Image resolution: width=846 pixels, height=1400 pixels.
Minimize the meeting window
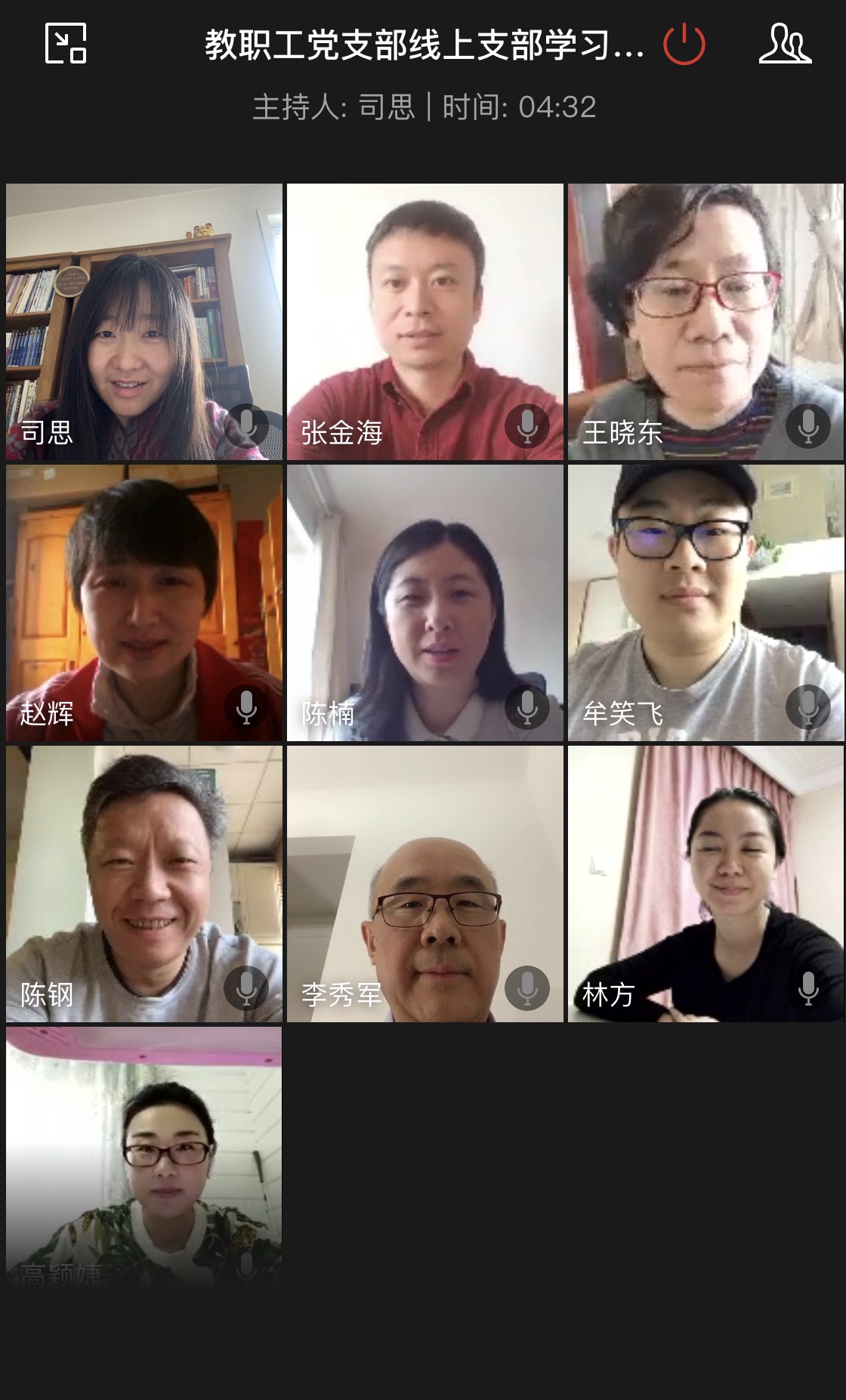66,43
